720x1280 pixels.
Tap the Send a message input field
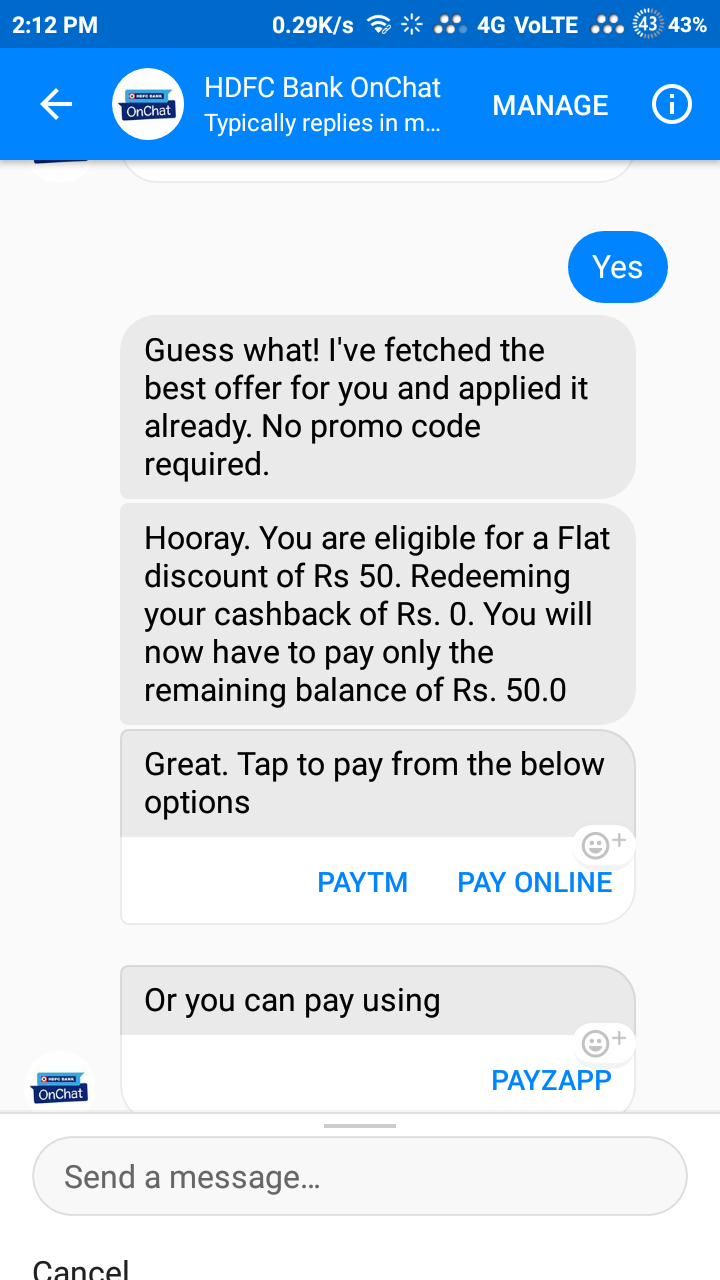(x=360, y=1176)
